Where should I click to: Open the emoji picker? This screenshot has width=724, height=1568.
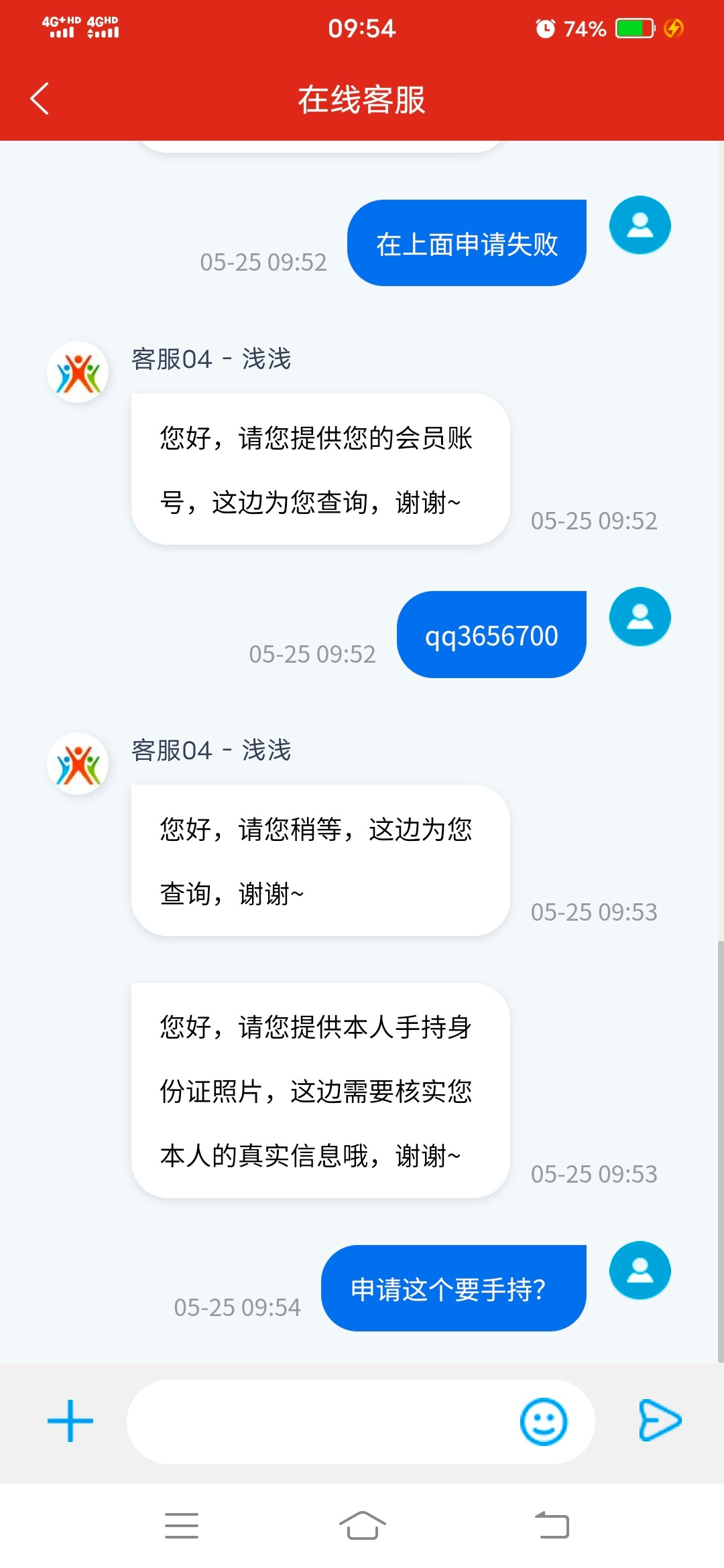click(x=543, y=1421)
